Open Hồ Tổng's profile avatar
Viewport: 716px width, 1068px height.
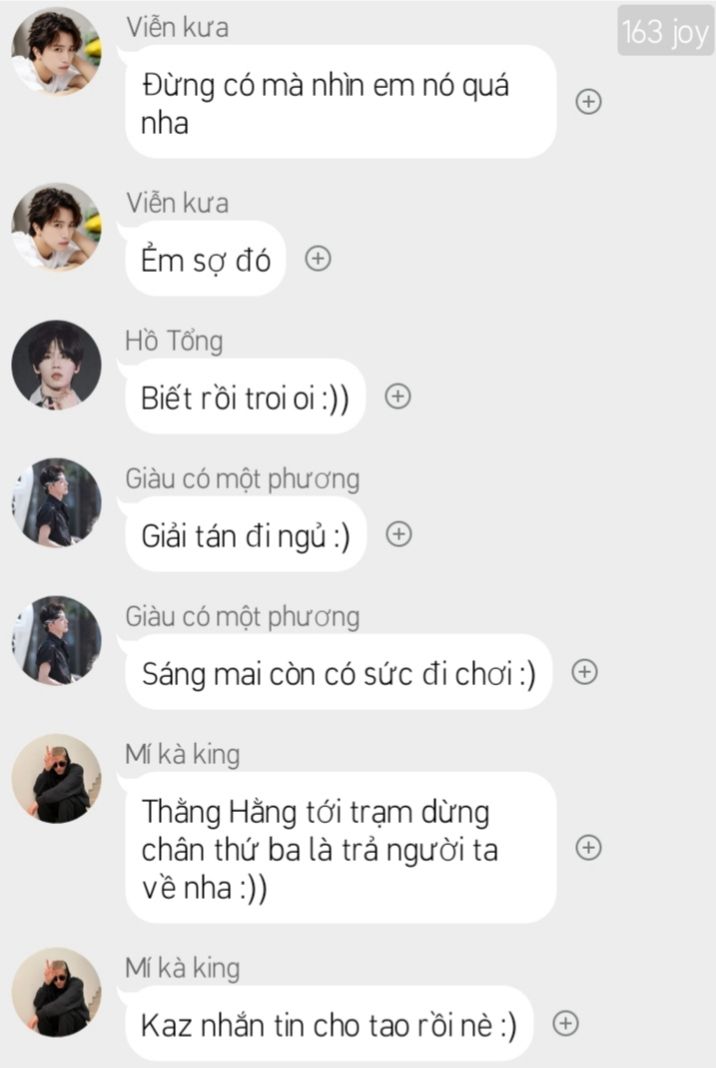point(56,365)
